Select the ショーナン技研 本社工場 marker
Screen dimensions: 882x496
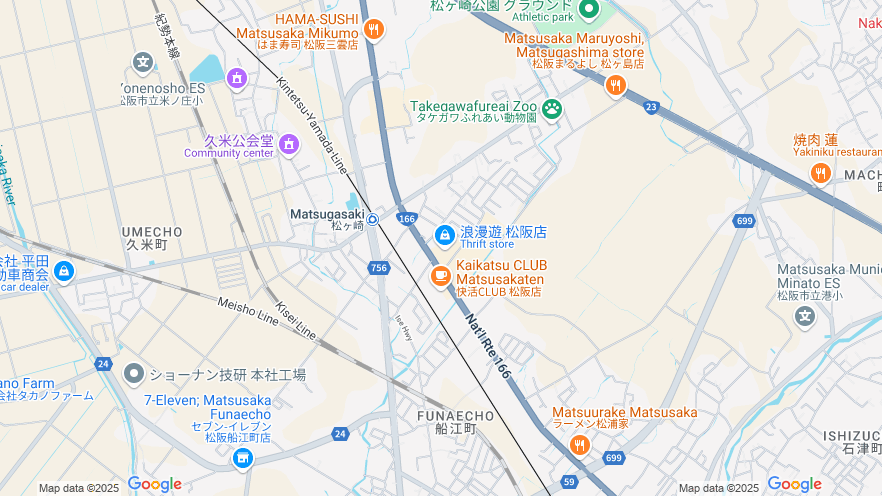[x=134, y=374]
